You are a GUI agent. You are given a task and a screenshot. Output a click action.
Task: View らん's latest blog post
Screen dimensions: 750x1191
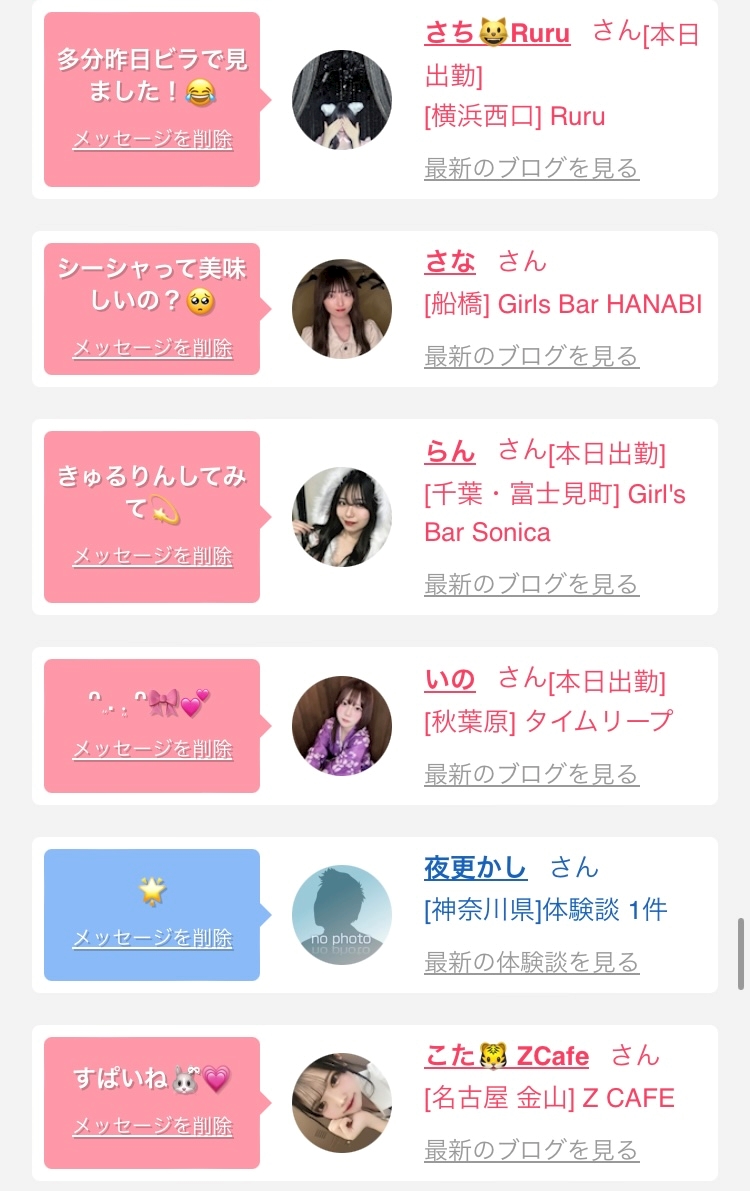531,585
